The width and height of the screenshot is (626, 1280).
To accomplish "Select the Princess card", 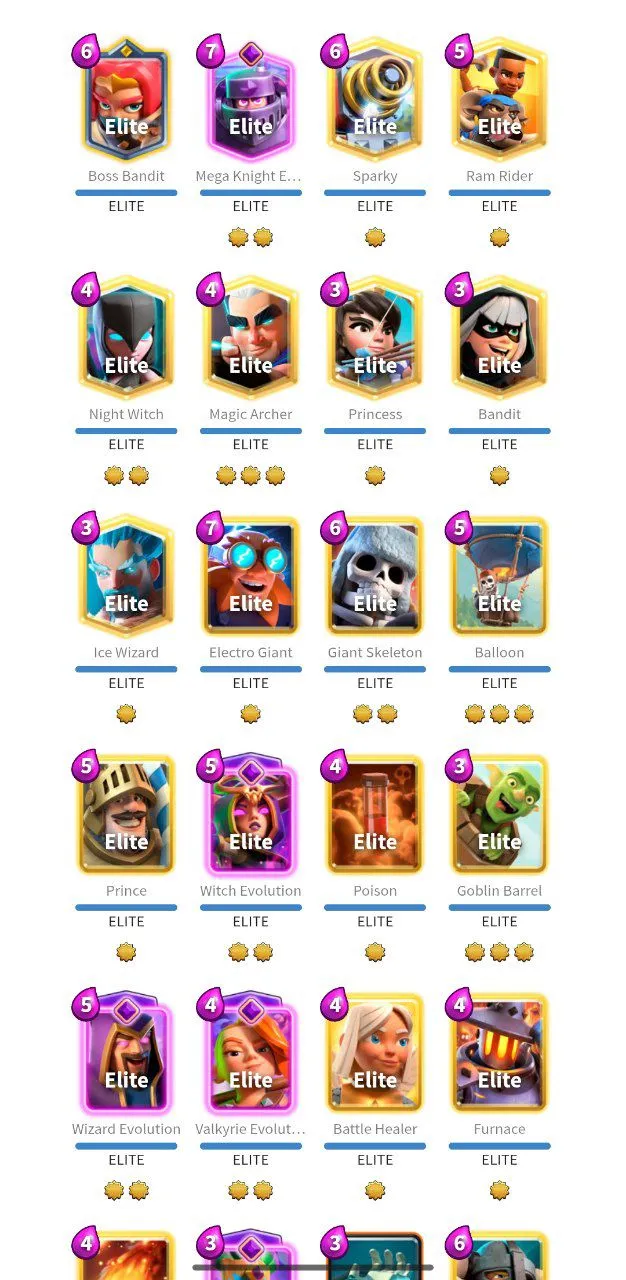I will [375, 338].
